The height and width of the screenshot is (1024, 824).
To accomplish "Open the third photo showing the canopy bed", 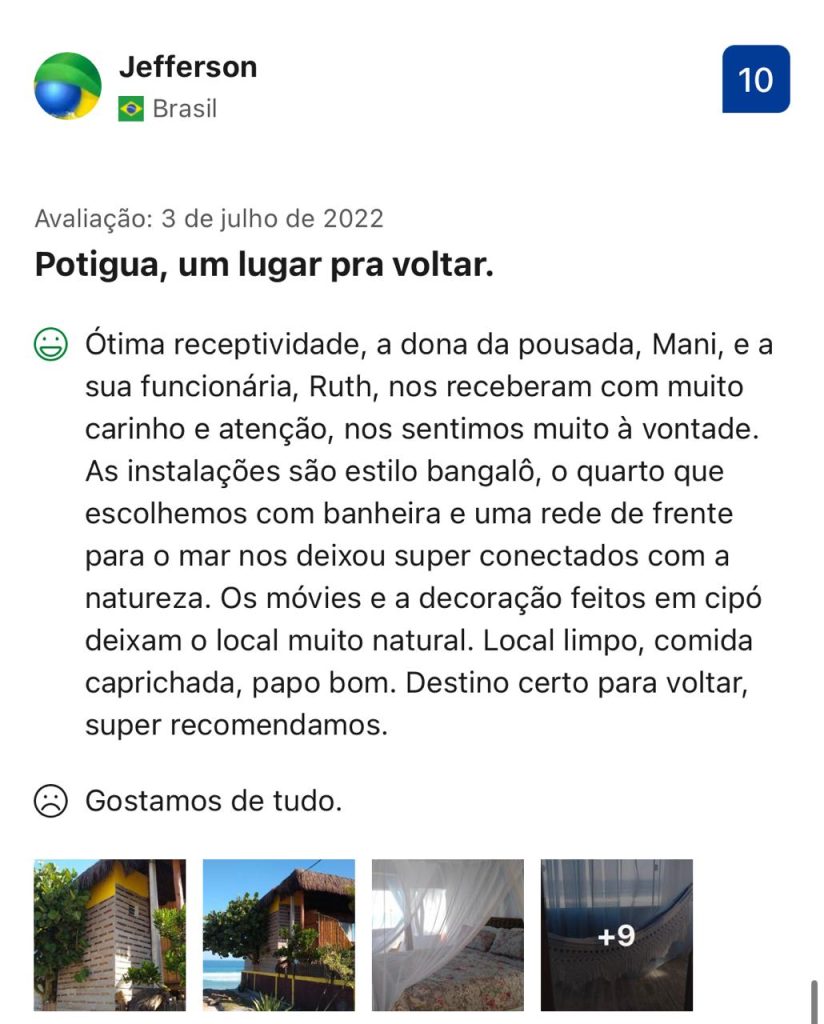I will (x=448, y=934).
